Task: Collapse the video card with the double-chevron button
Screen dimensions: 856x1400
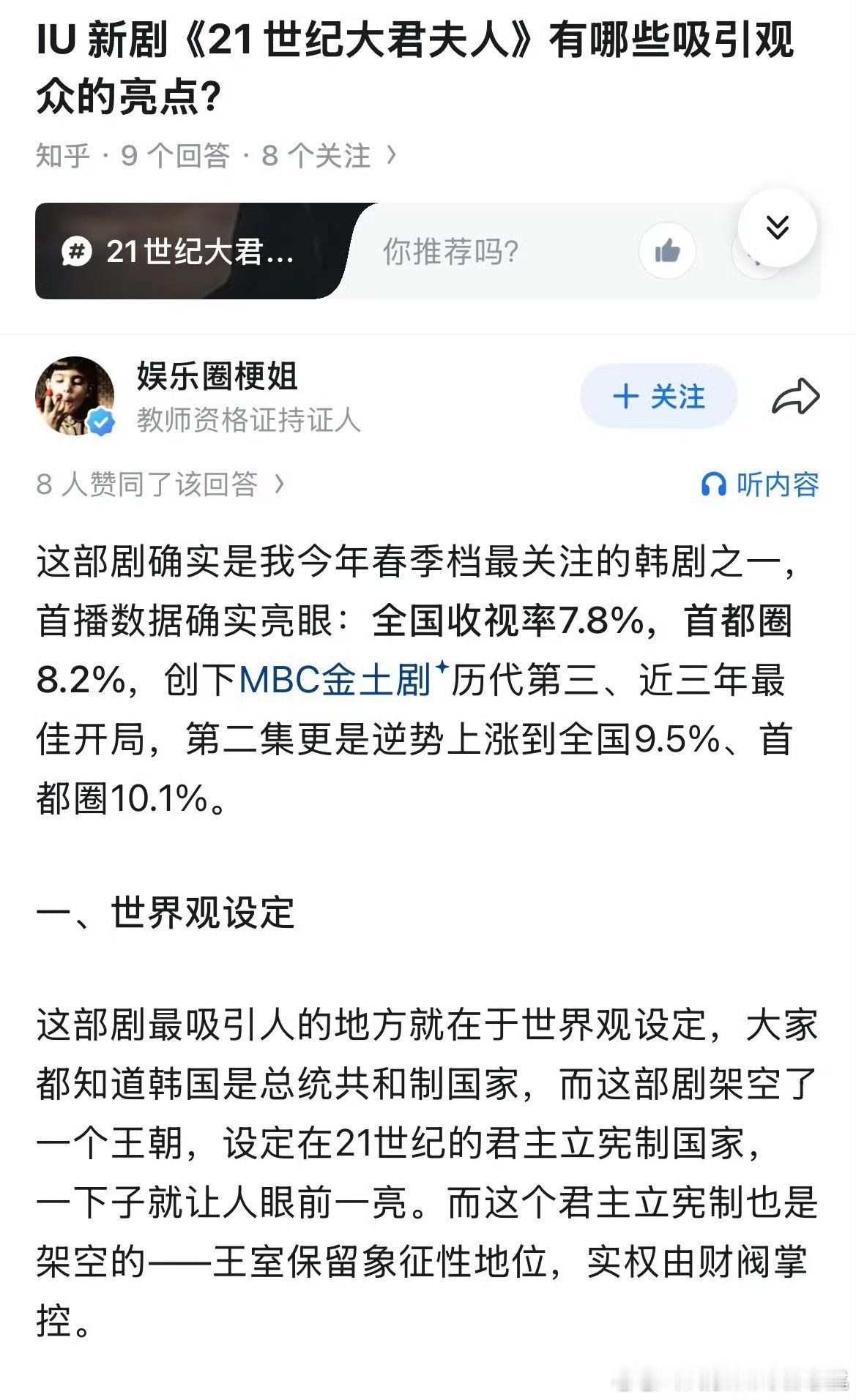Action: [x=776, y=227]
